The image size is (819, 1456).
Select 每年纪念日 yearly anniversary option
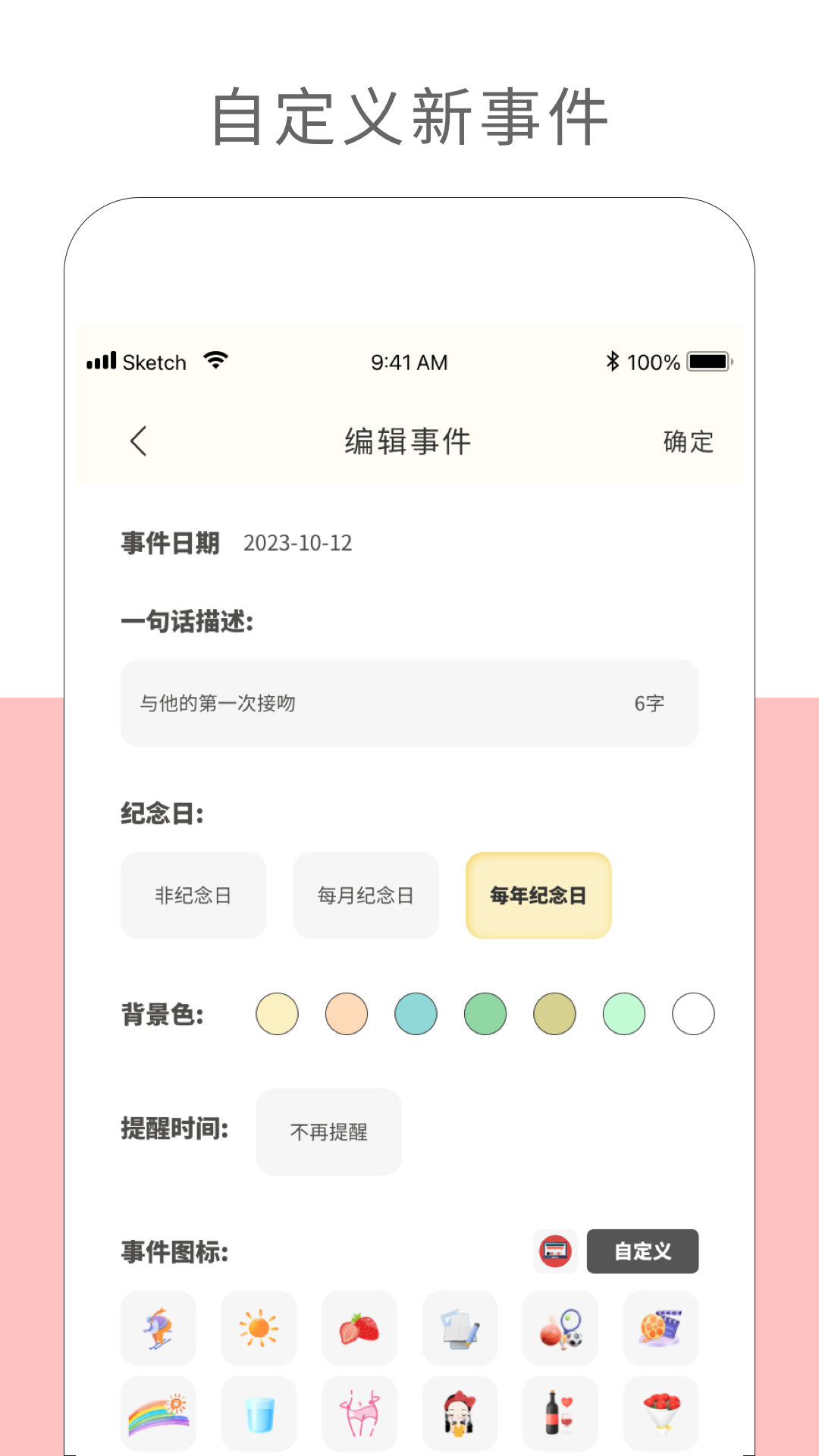coord(538,896)
